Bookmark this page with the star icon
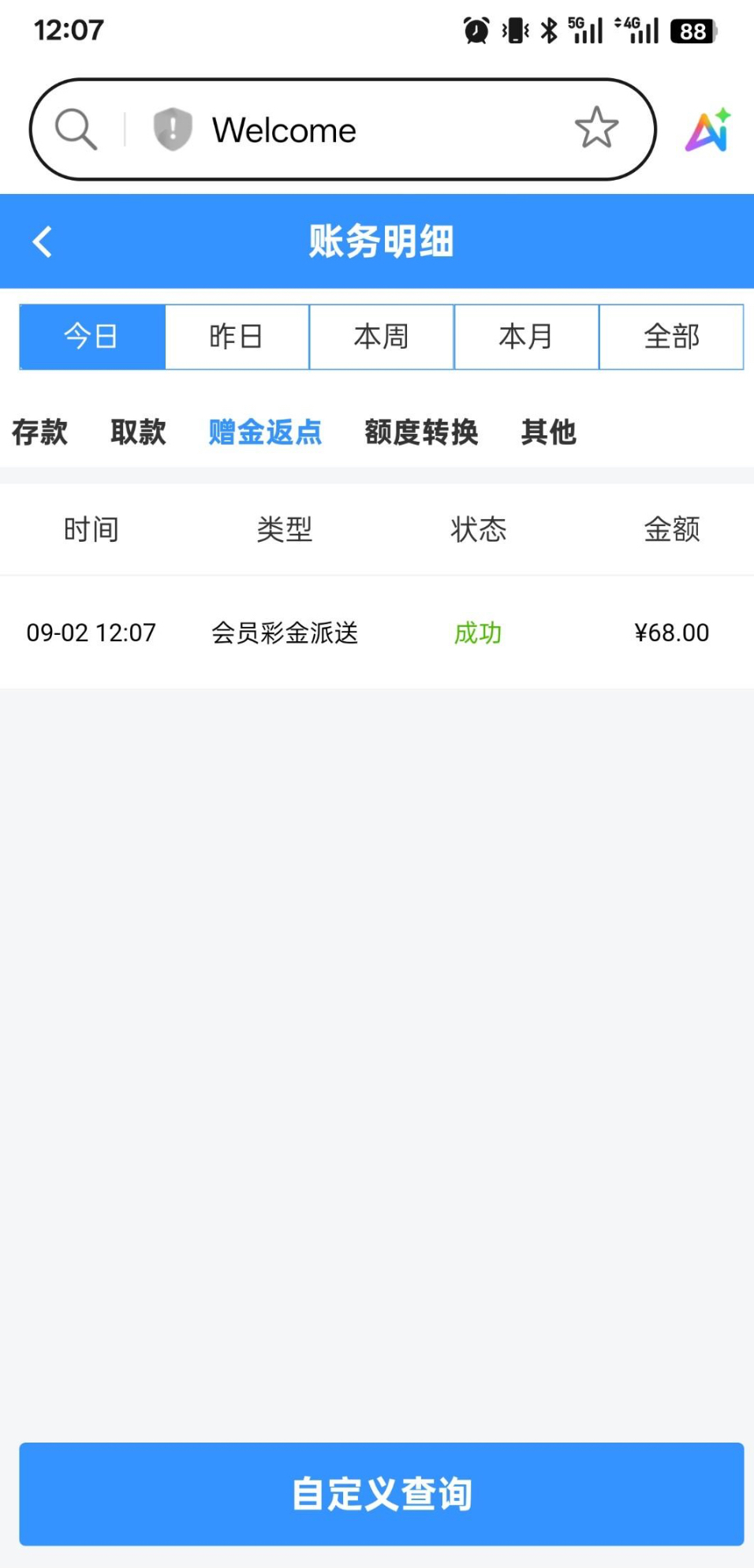This screenshot has height=1568, width=754. (596, 128)
